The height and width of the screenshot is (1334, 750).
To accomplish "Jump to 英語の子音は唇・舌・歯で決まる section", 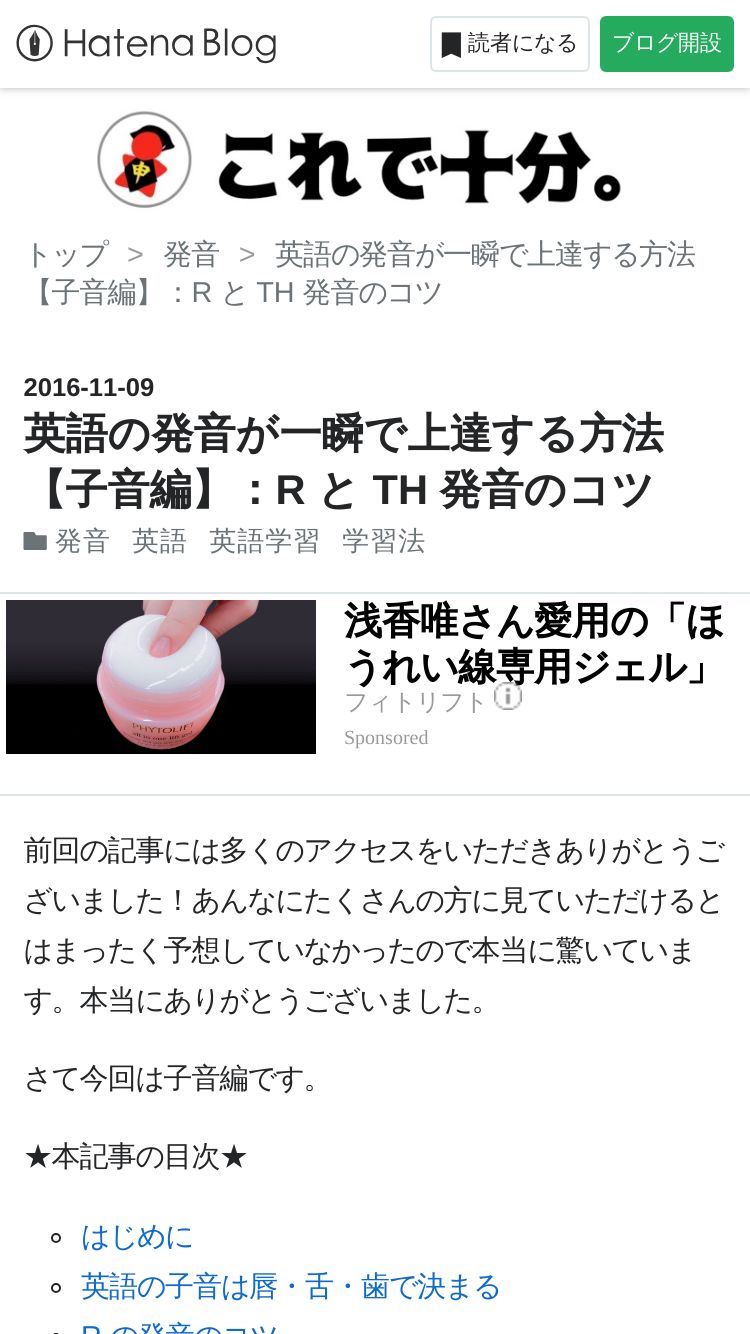I will [x=291, y=1286].
